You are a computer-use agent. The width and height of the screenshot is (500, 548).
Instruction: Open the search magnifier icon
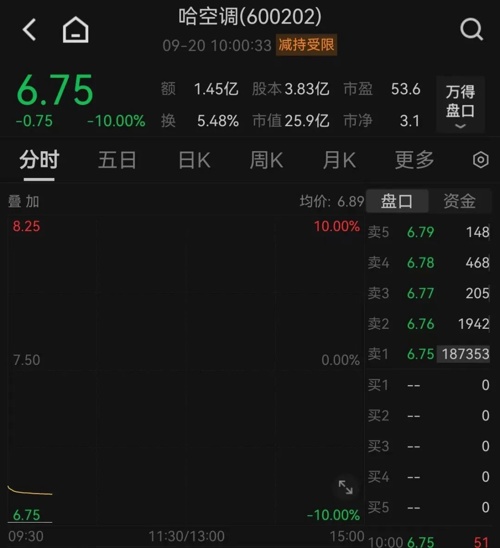coord(471,30)
